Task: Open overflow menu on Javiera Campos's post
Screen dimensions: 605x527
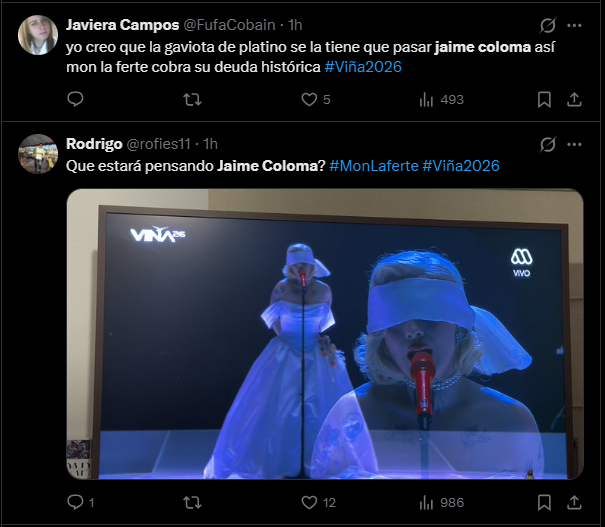Action: [575, 25]
